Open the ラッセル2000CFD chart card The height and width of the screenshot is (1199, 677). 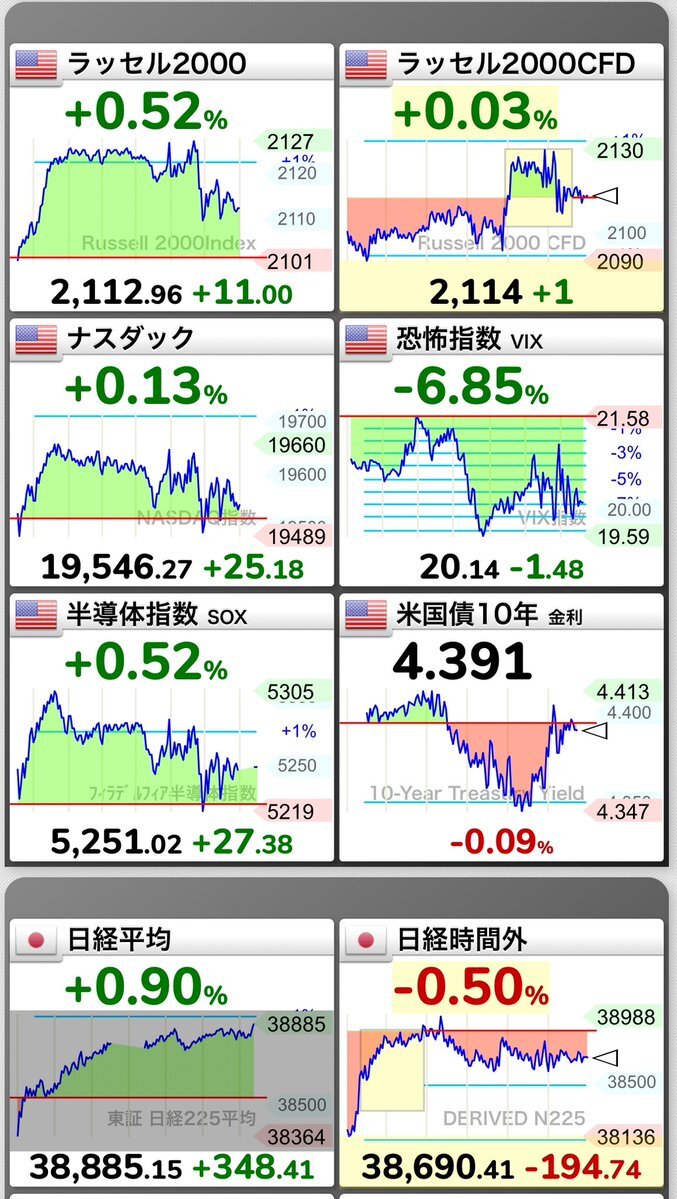pyautogui.click(x=502, y=177)
